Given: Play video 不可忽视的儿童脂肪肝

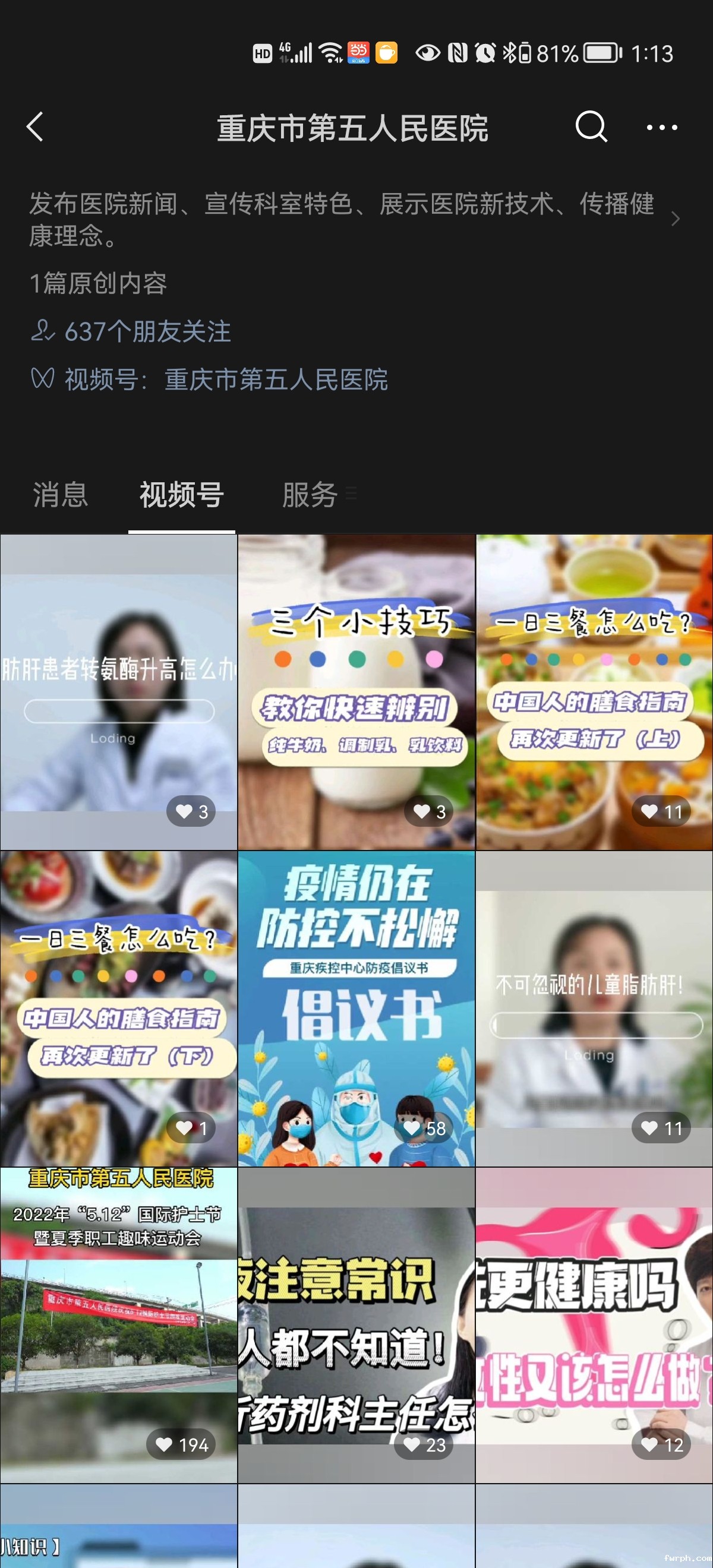Looking at the screenshot, I should pyautogui.click(x=594, y=1009).
